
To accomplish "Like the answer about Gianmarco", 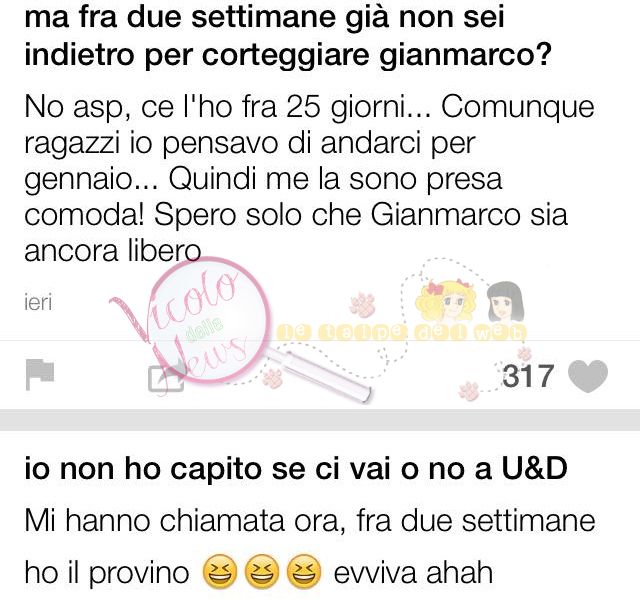I will point(587,376).
